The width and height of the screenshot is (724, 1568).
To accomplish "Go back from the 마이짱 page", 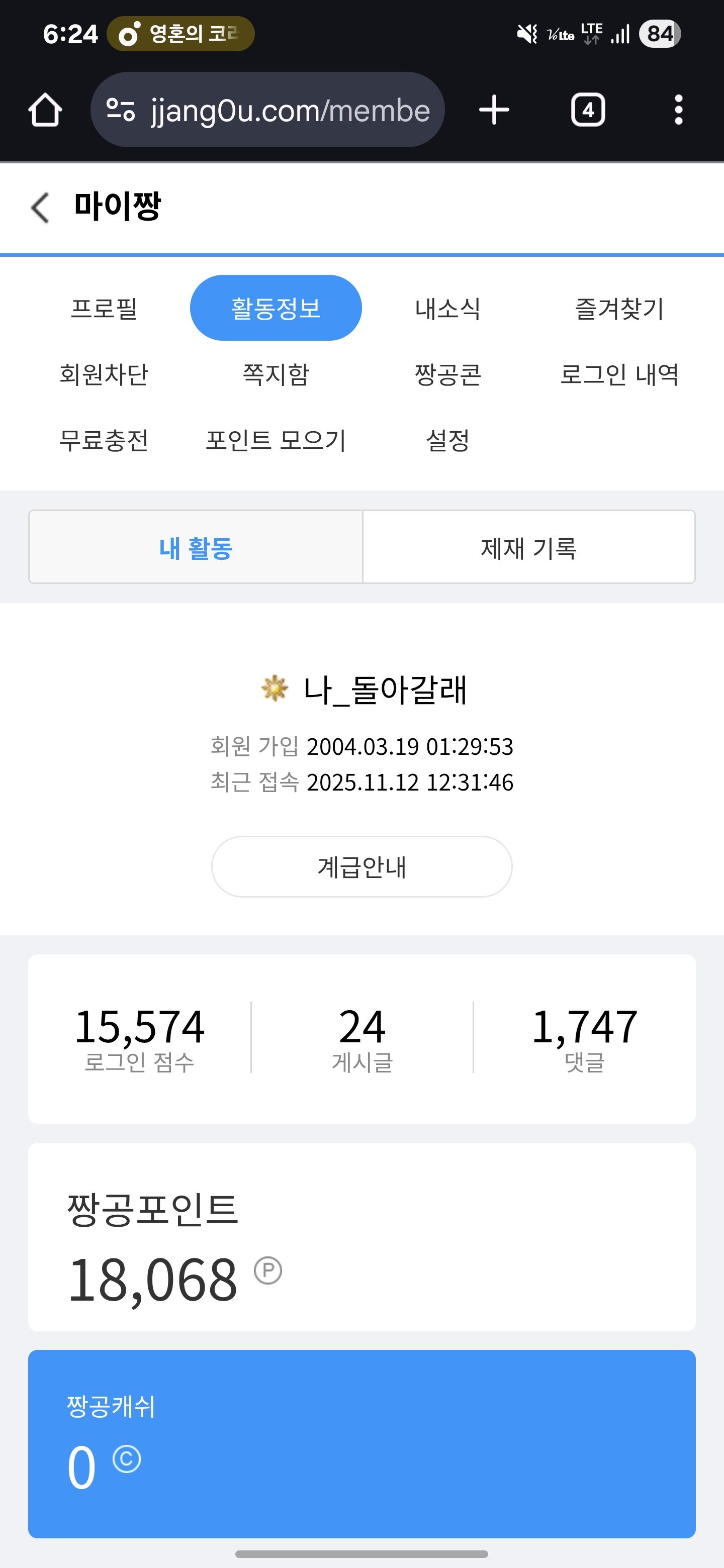I will pos(40,208).
